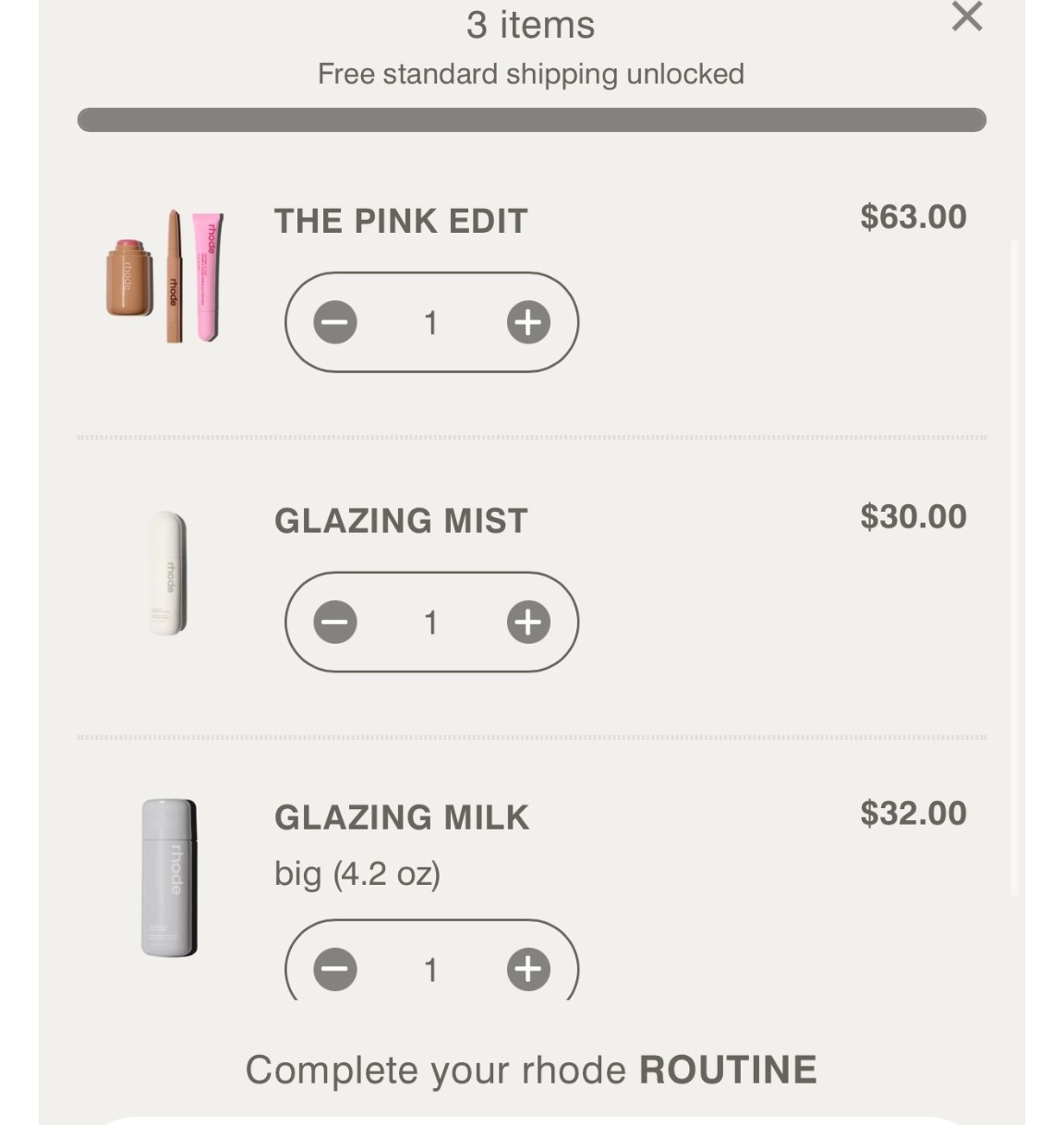The image size is (1064, 1125).
Task: Click the free shipping progress bar
Action: [532, 117]
